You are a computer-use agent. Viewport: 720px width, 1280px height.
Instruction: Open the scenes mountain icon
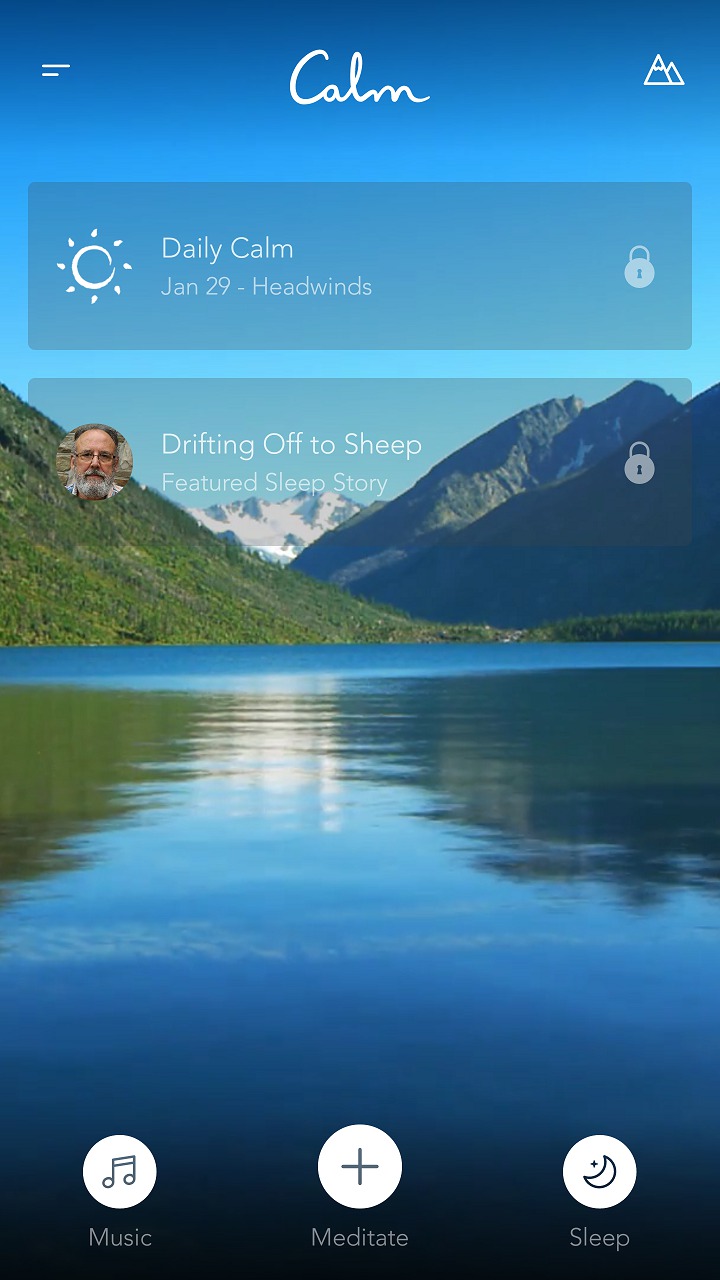click(x=664, y=70)
